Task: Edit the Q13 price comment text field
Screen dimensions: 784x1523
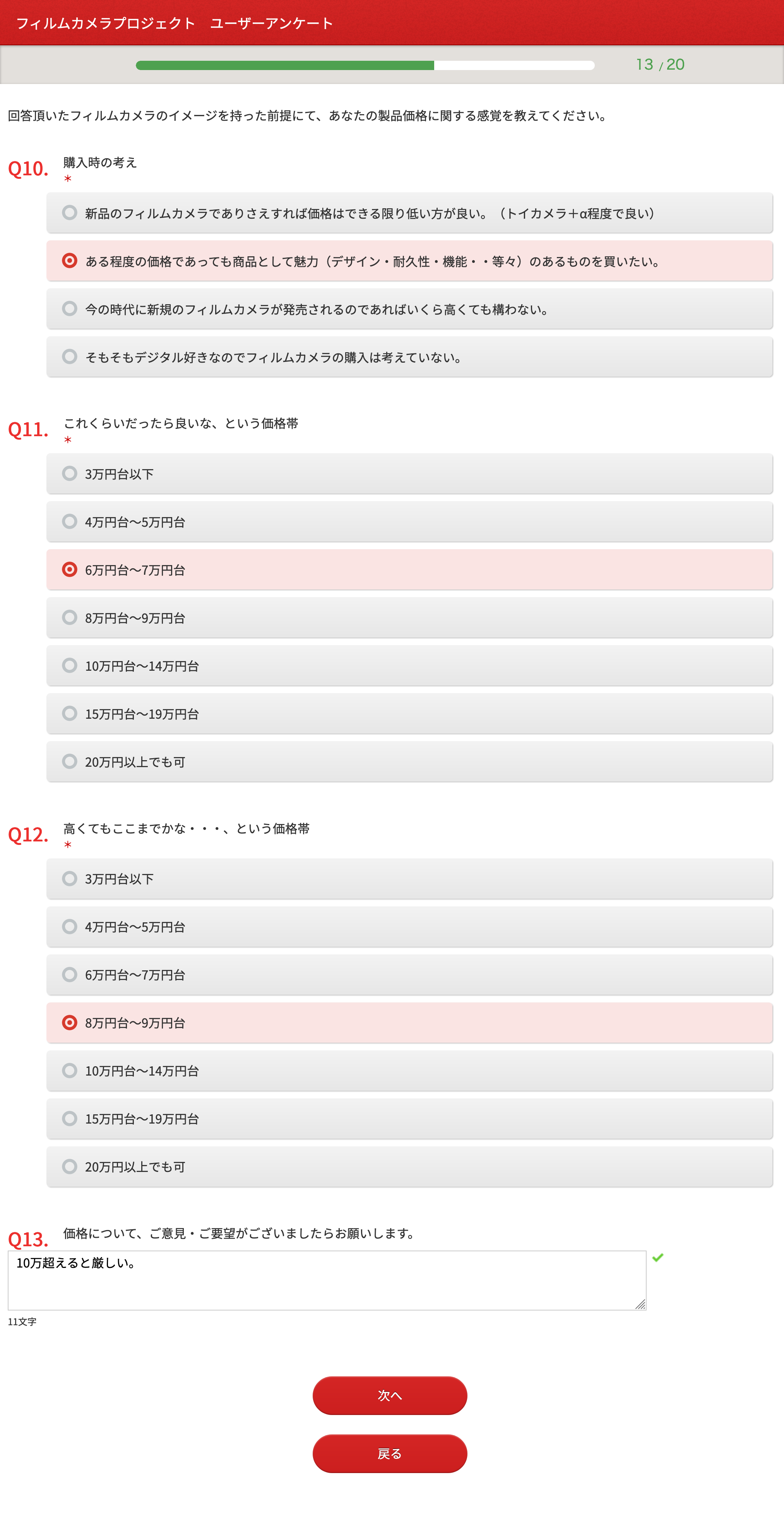Action: coord(326,1280)
